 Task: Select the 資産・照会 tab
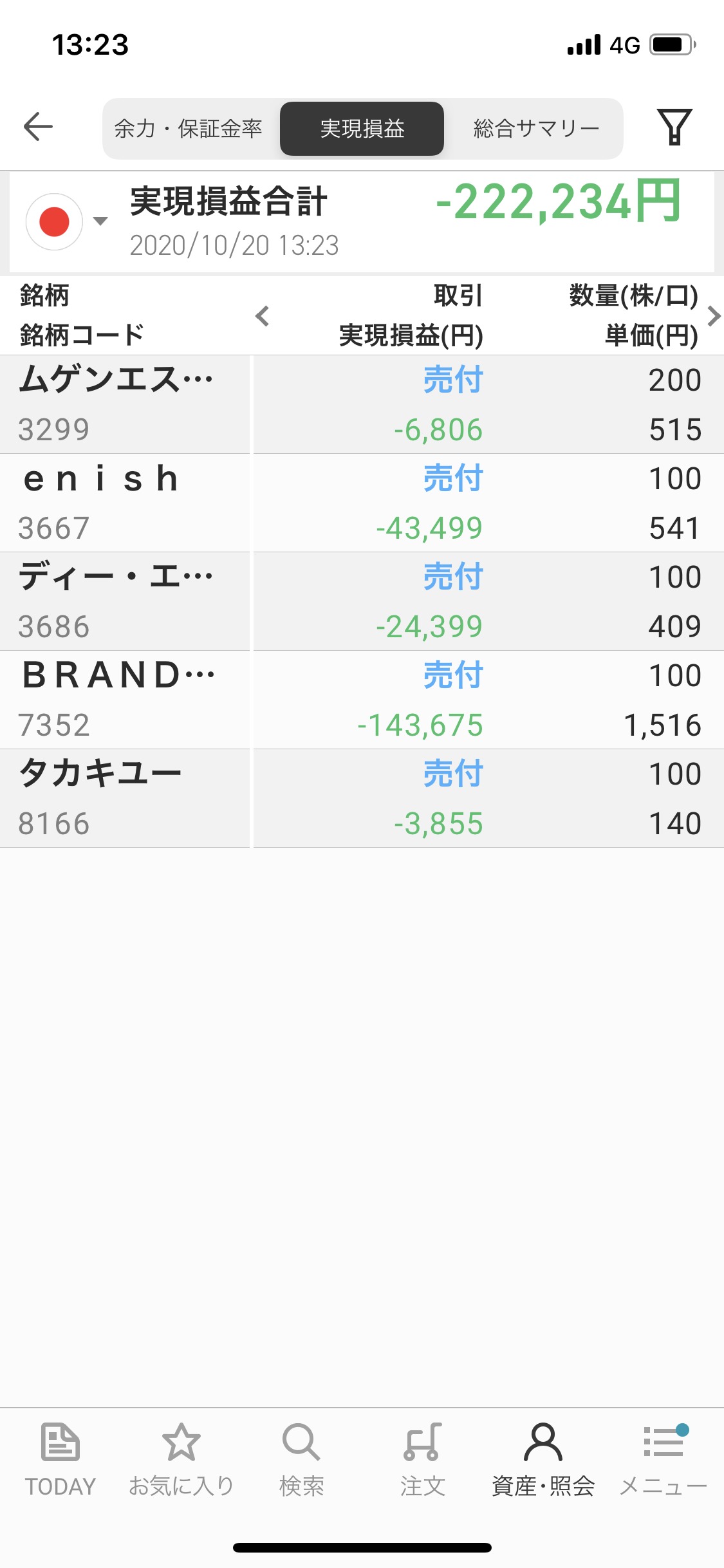543,1460
